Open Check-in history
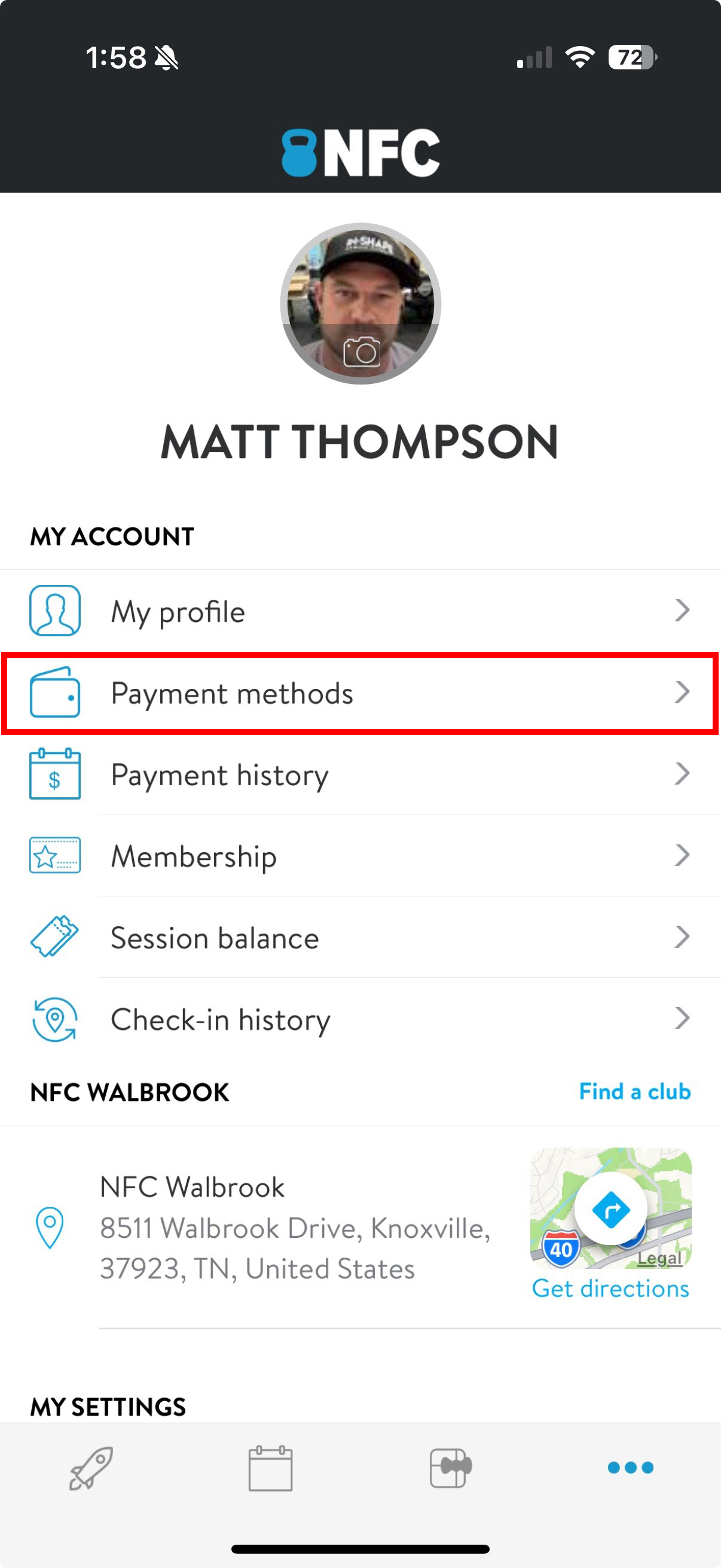Image resolution: width=721 pixels, height=1568 pixels. pyautogui.click(x=360, y=1019)
